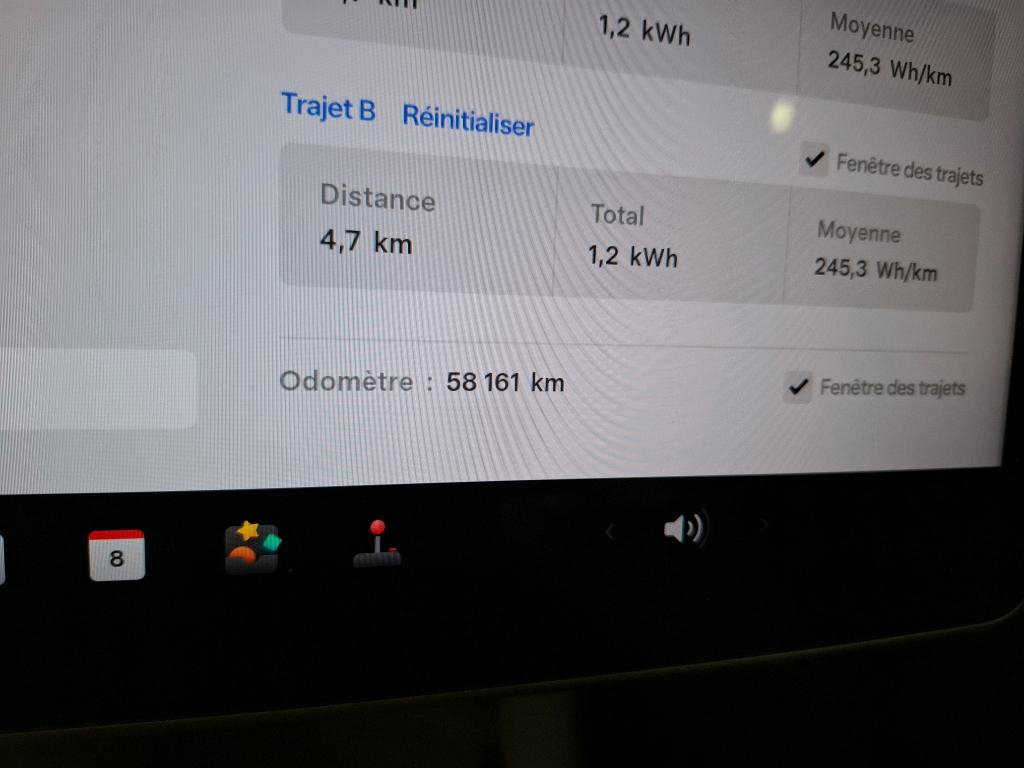Open the calendar app icon
The height and width of the screenshot is (768, 1024).
(x=117, y=555)
